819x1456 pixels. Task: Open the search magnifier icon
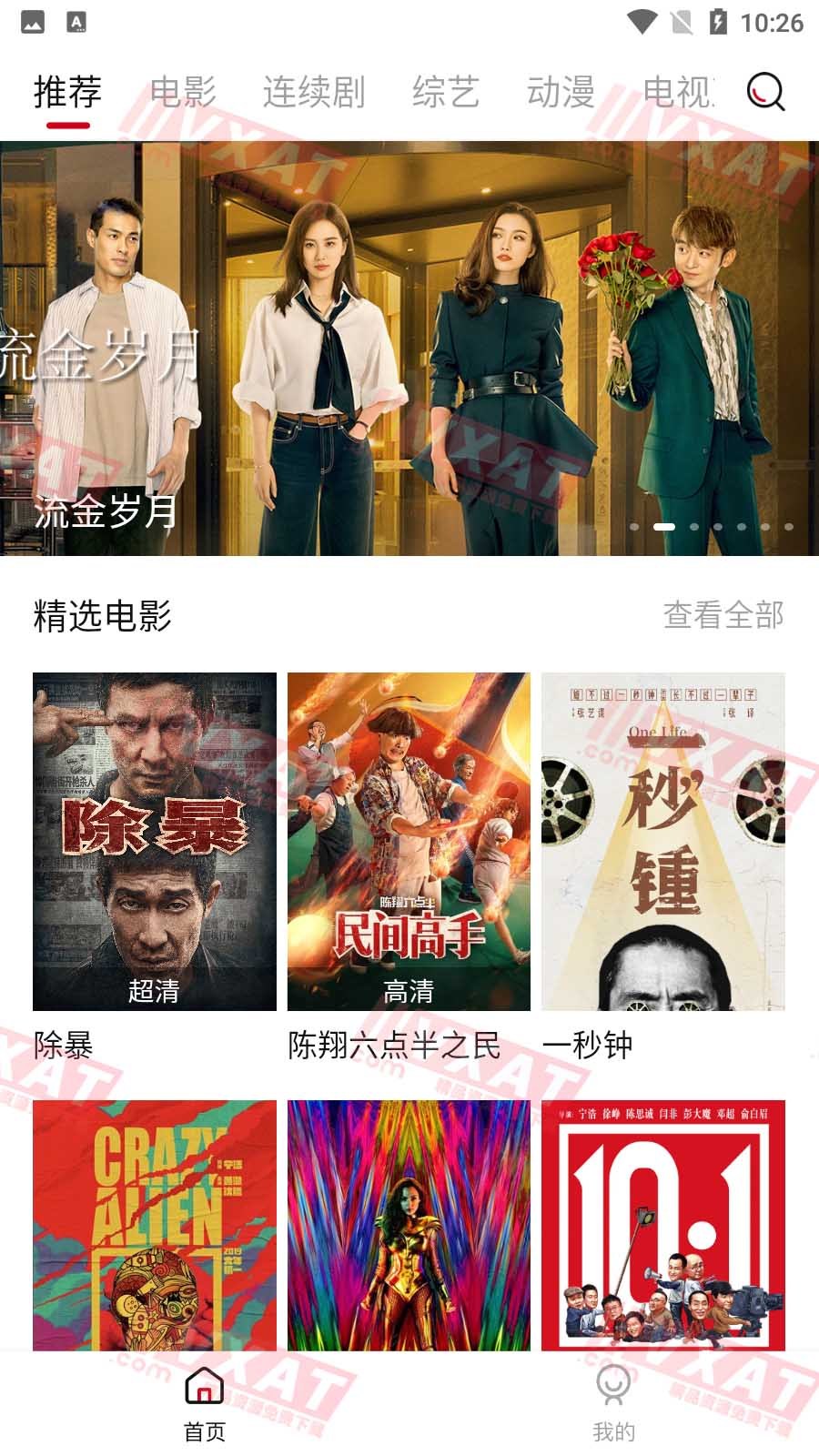764,92
